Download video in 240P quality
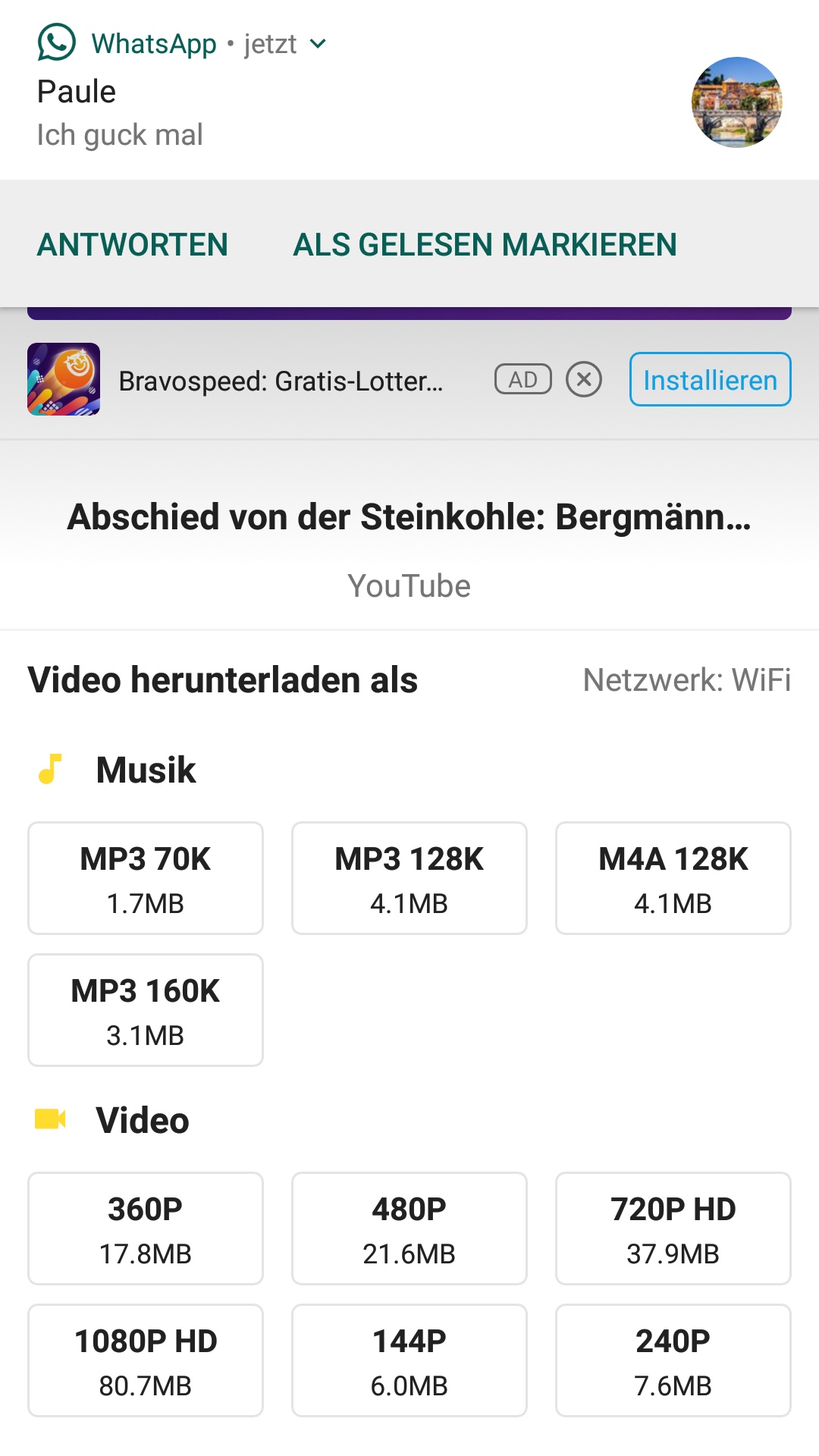The image size is (819, 1456). pyautogui.click(x=673, y=1360)
